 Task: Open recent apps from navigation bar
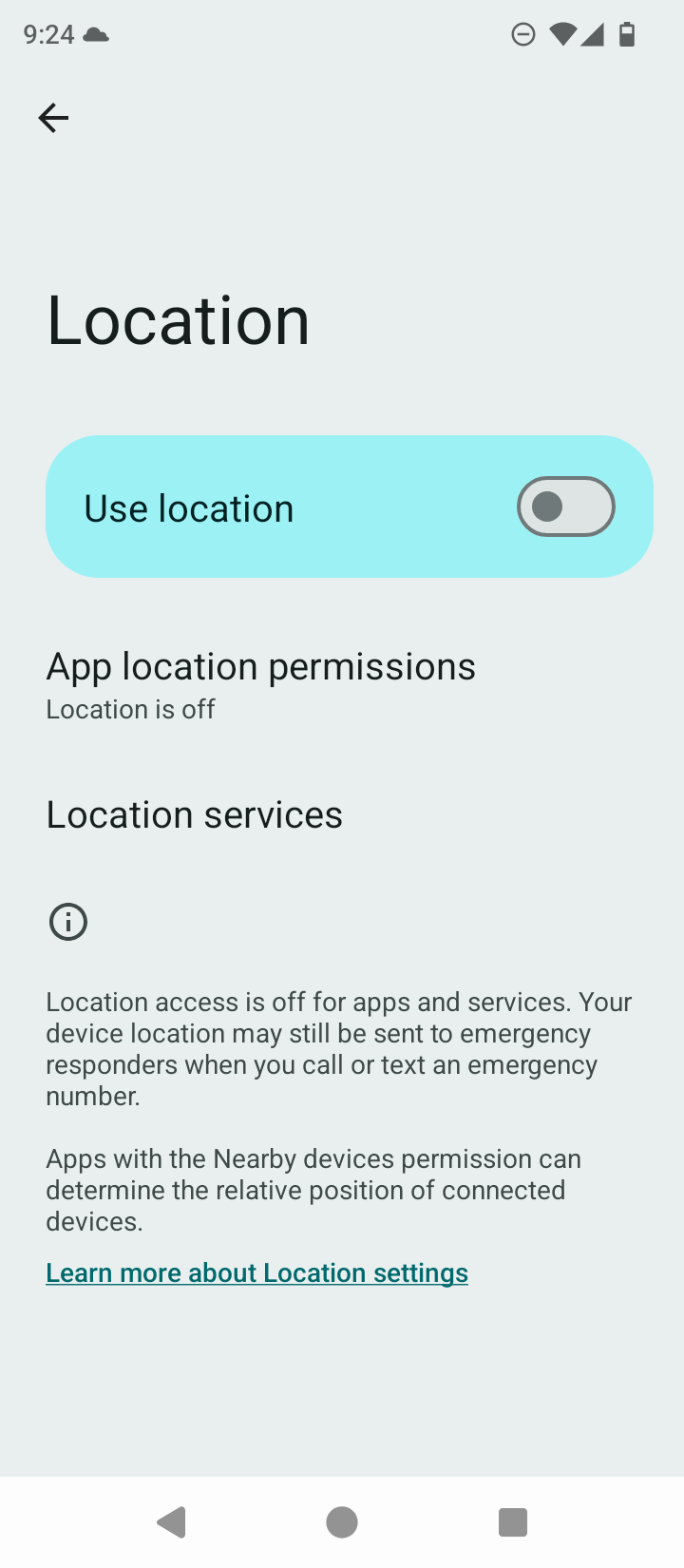click(x=513, y=1522)
